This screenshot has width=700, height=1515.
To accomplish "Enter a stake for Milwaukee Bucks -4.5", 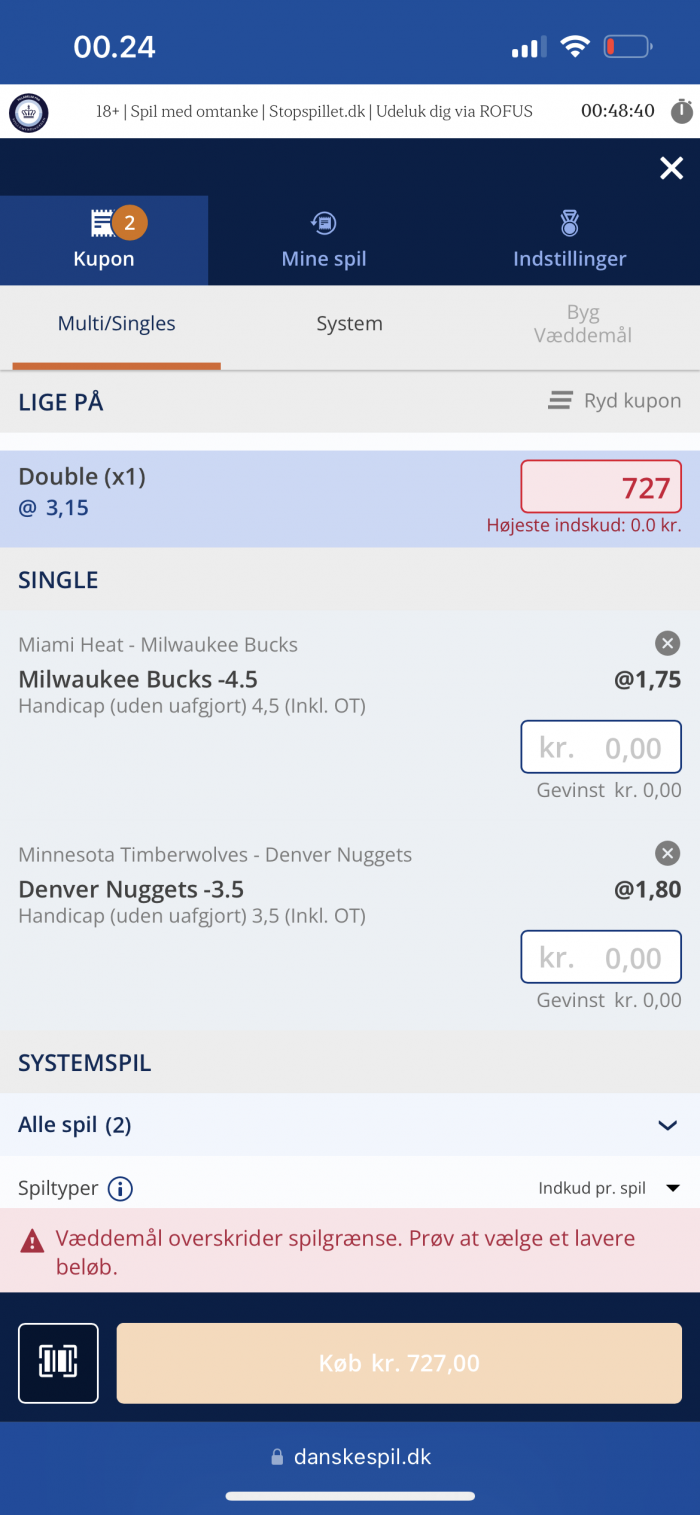I will pos(601,747).
